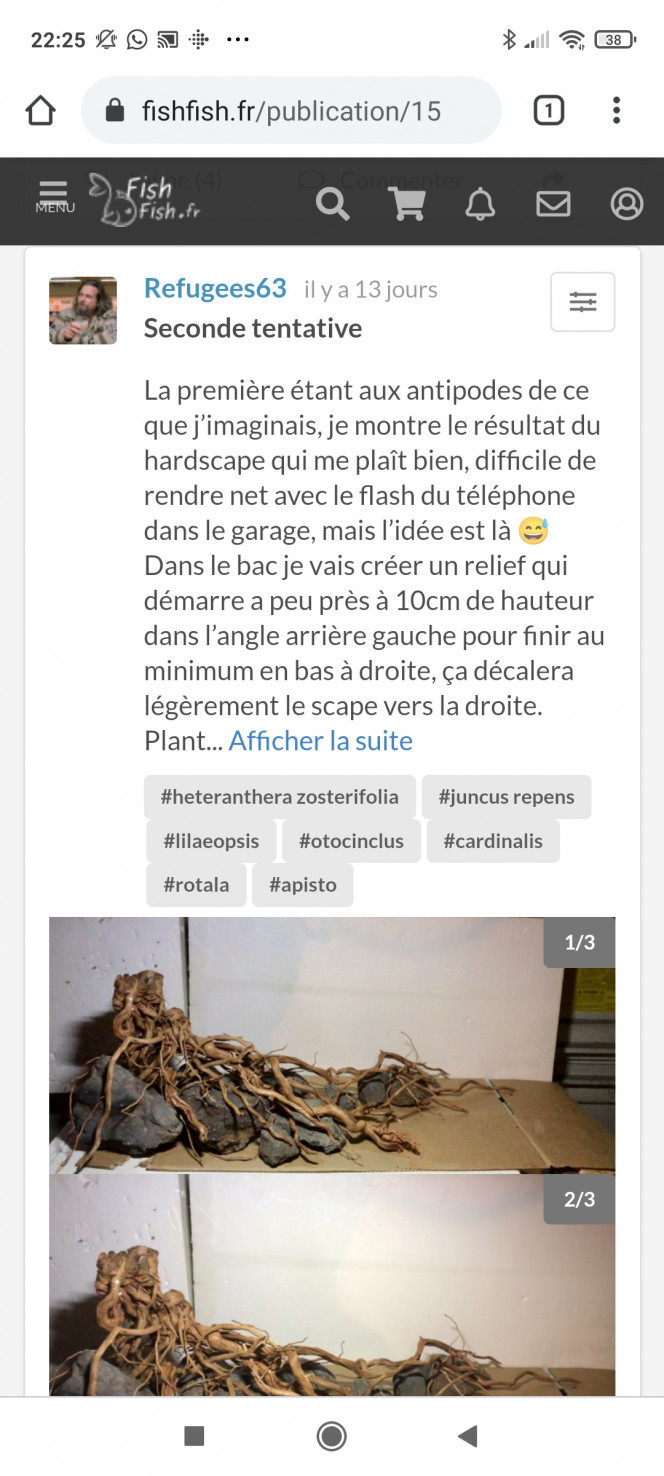The width and height of the screenshot is (664, 1476).
Task: Open the browser tab switcher
Action: pyautogui.click(x=548, y=111)
